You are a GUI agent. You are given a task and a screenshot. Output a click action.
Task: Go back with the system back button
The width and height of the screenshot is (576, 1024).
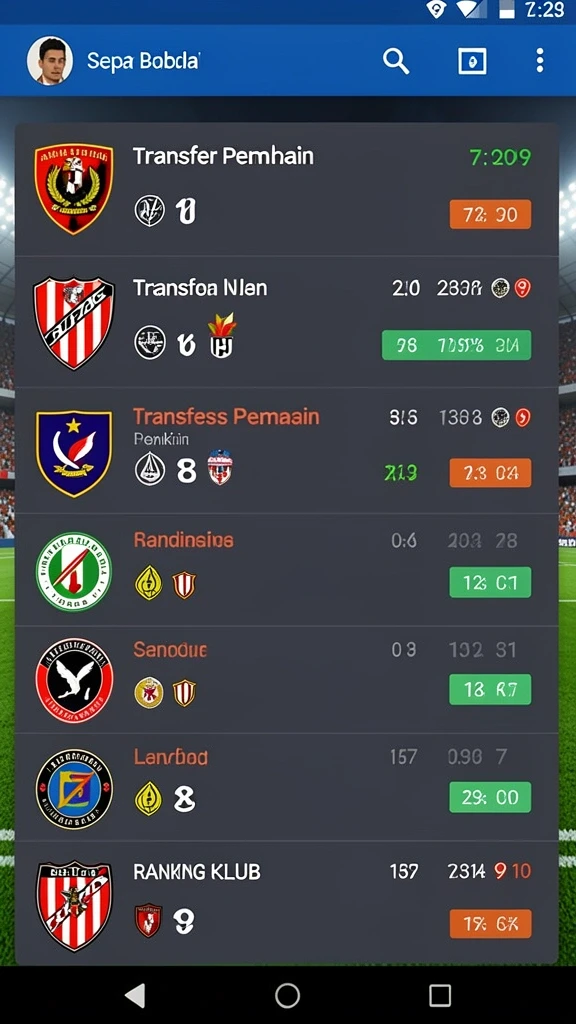[x=135, y=995]
